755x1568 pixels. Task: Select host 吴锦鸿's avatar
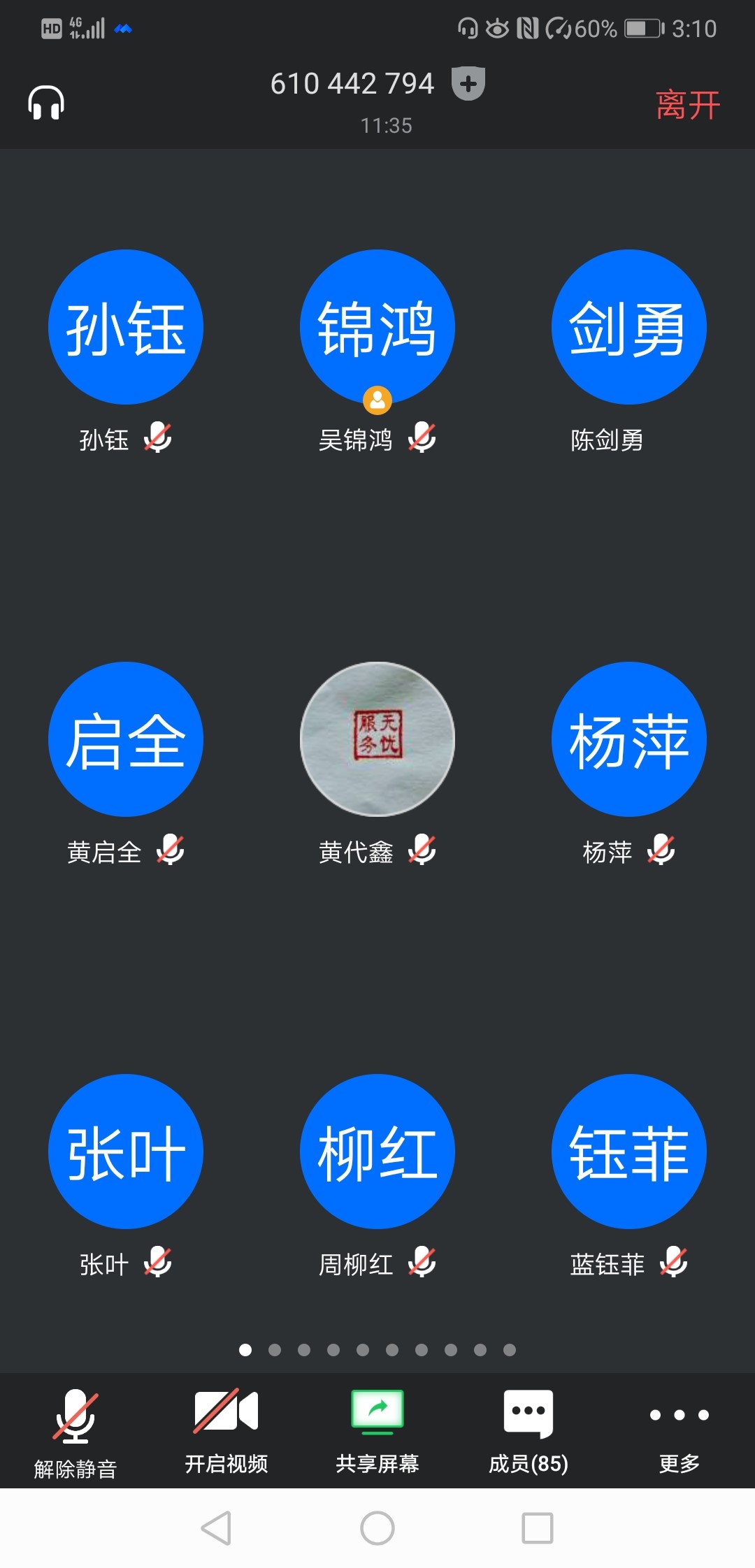(377, 327)
